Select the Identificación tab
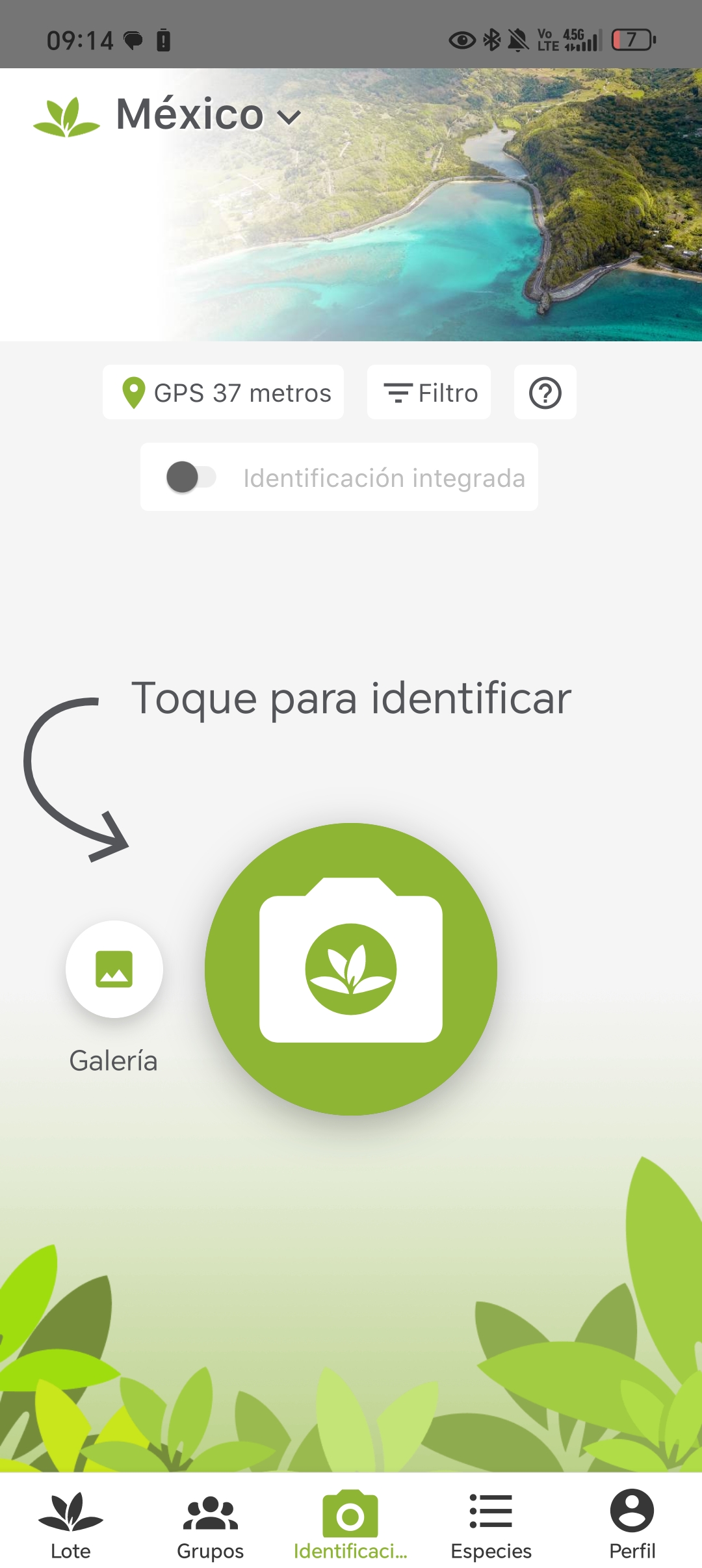The width and height of the screenshot is (702, 1568). [350, 1524]
